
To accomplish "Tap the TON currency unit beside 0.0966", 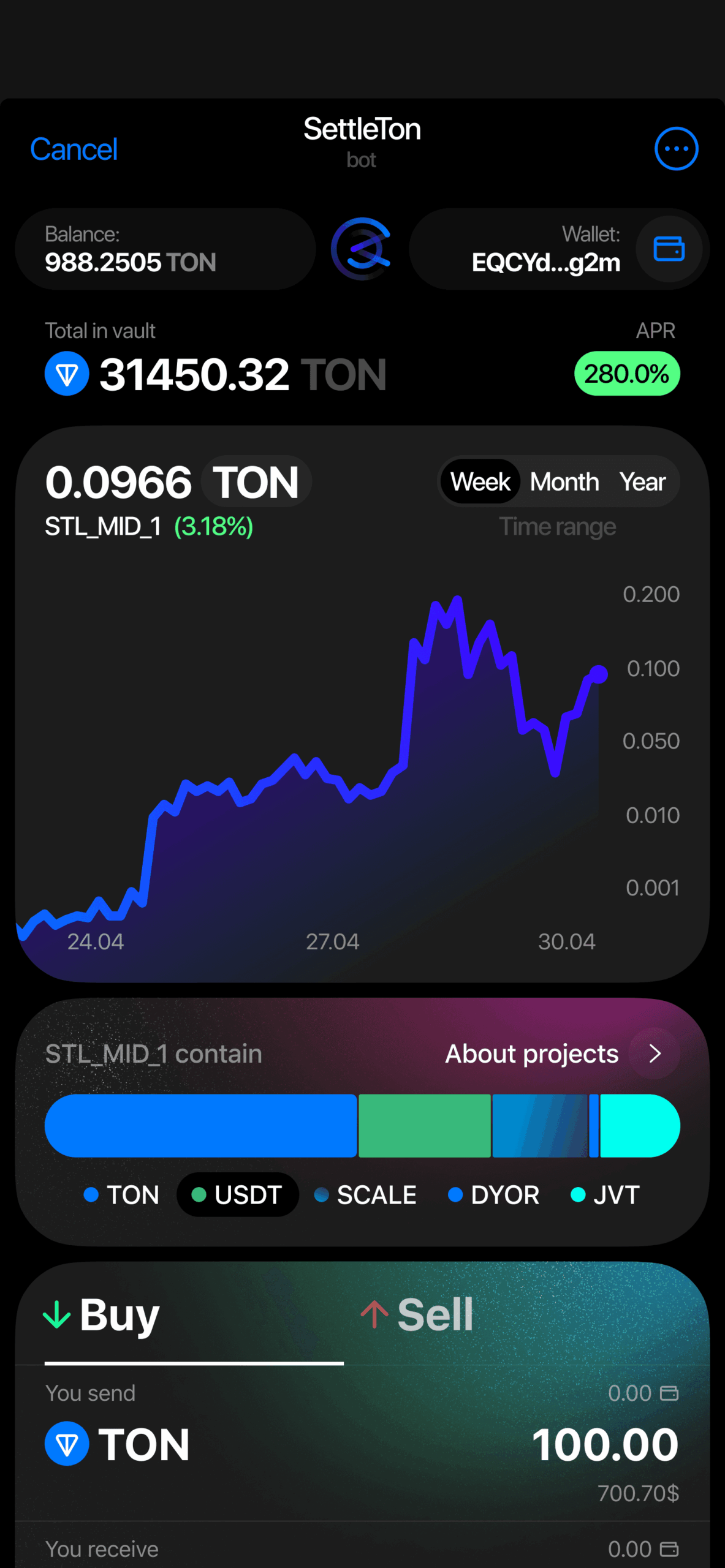I will (x=256, y=483).
